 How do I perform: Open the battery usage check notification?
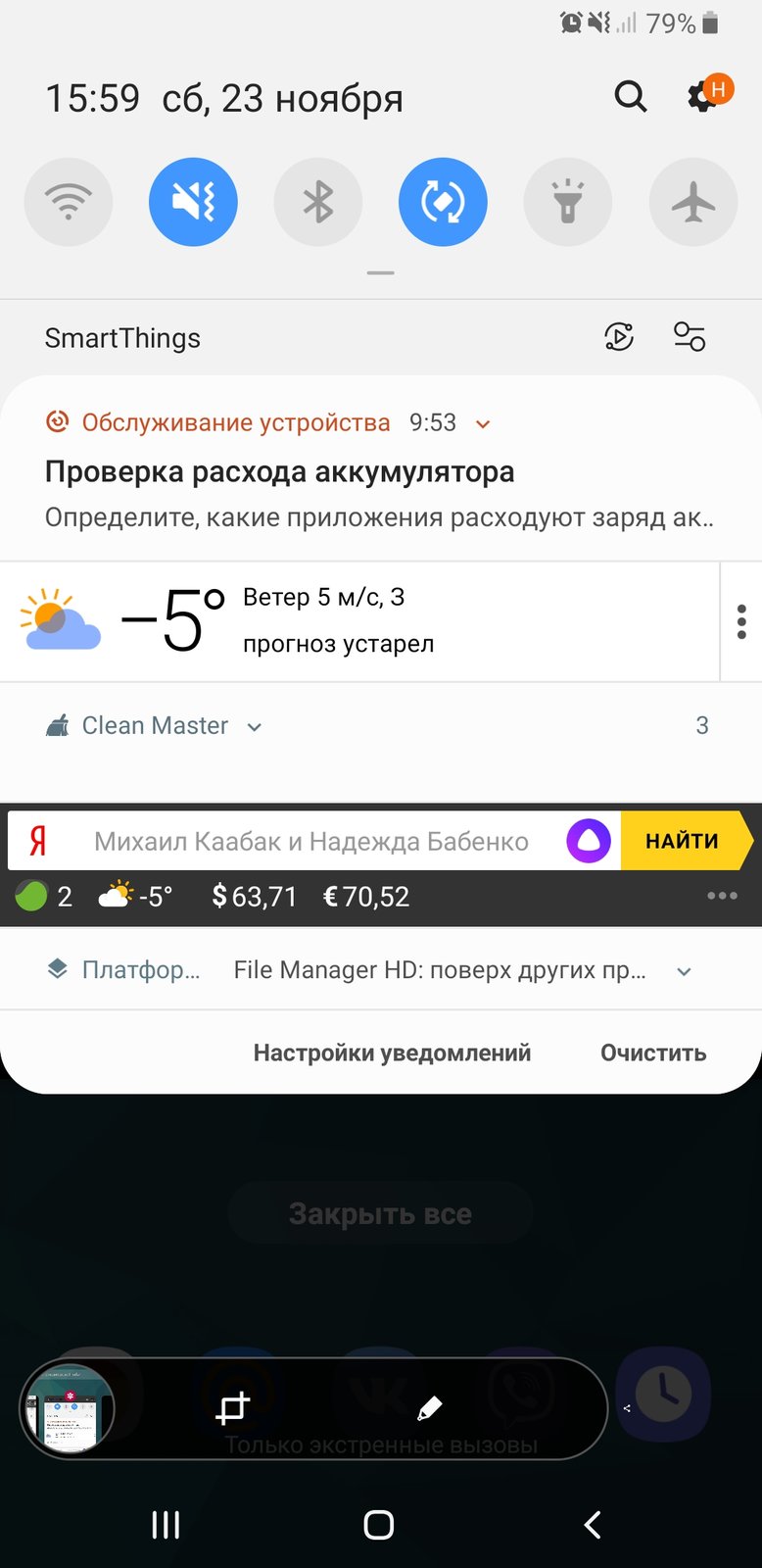[381, 468]
